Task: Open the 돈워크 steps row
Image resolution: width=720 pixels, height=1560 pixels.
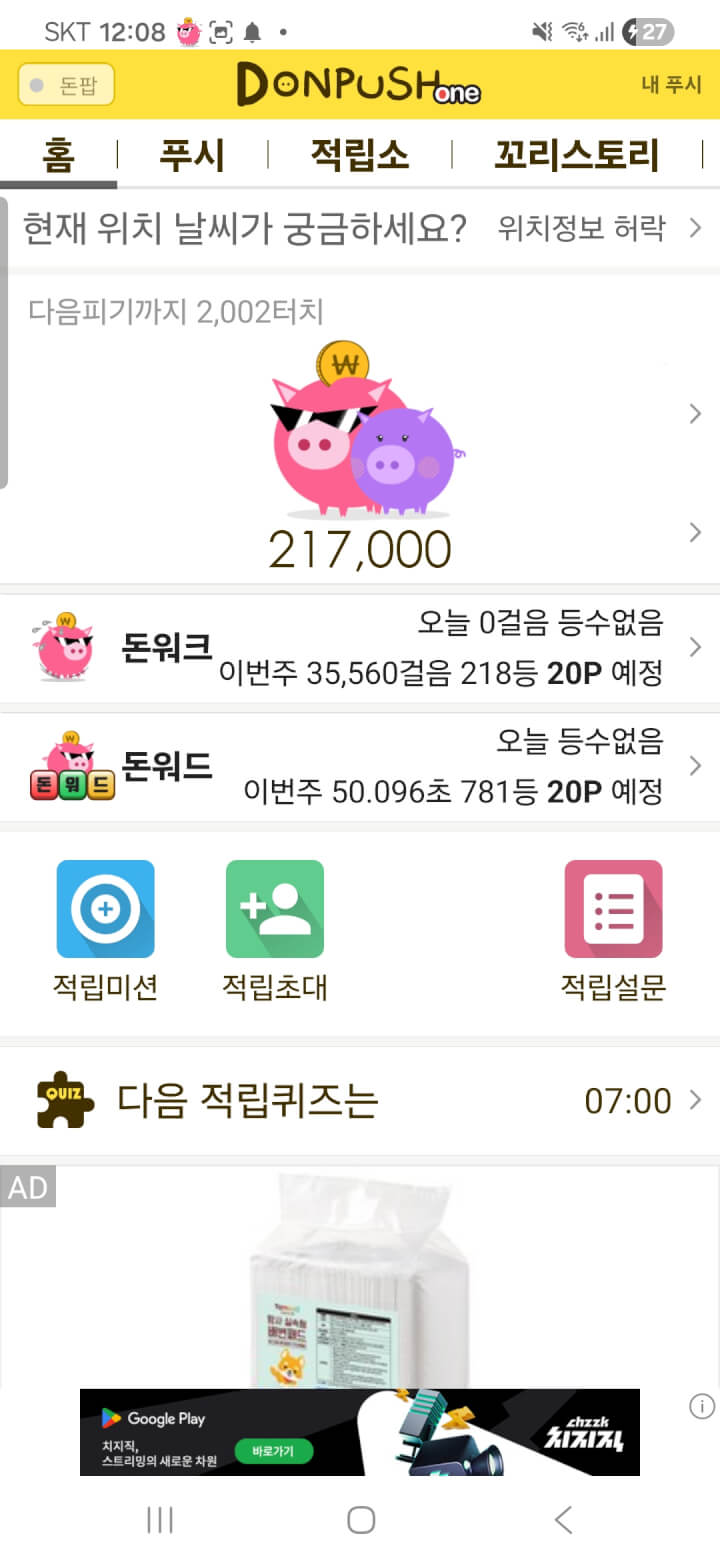Action: 360,648
